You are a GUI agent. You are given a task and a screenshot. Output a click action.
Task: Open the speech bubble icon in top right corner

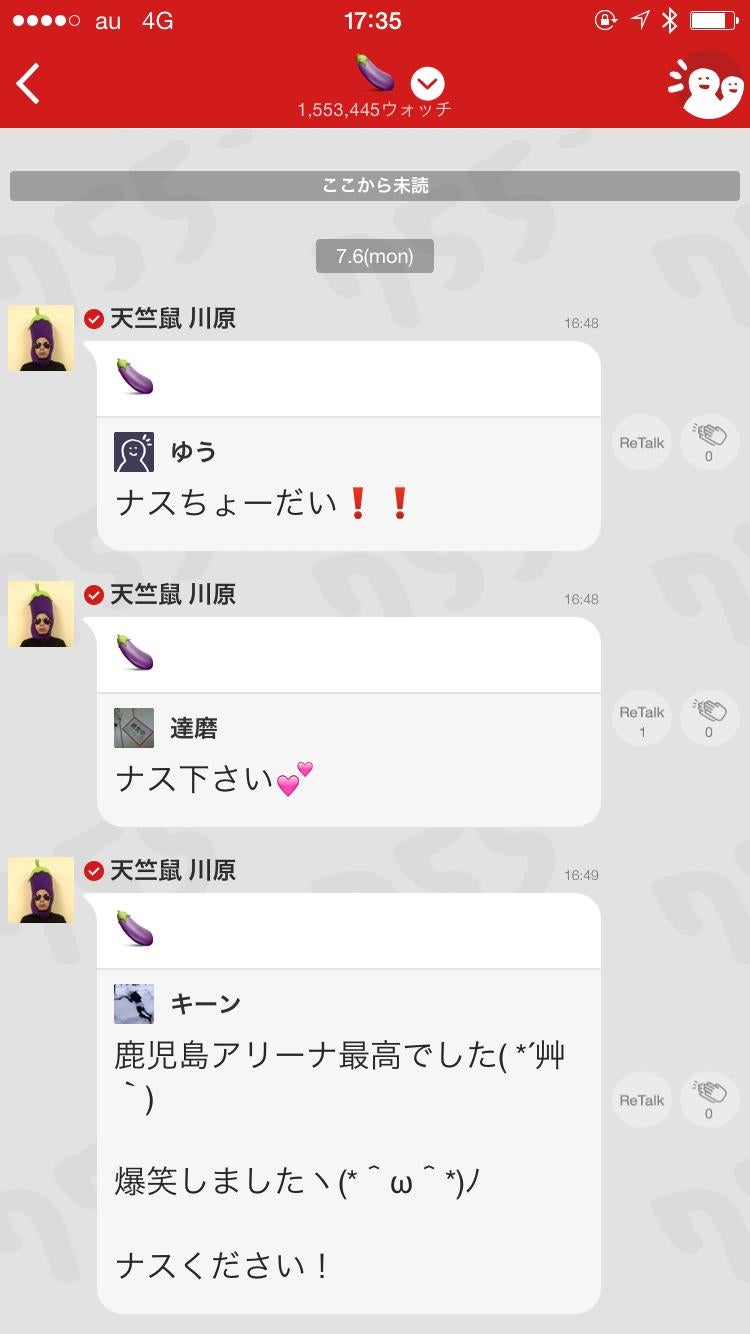tap(707, 84)
